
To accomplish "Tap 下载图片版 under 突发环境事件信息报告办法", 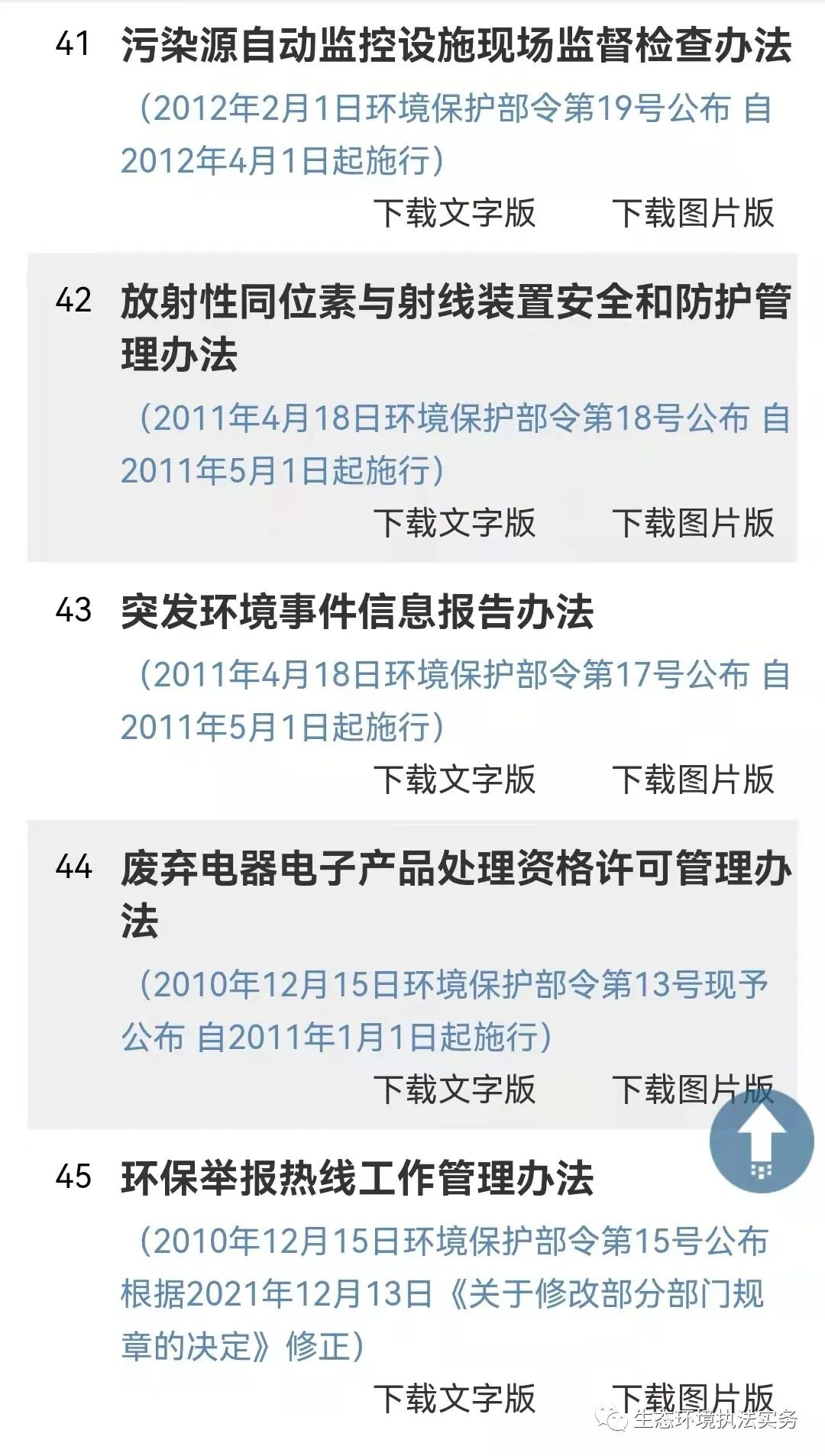I will 693,780.
